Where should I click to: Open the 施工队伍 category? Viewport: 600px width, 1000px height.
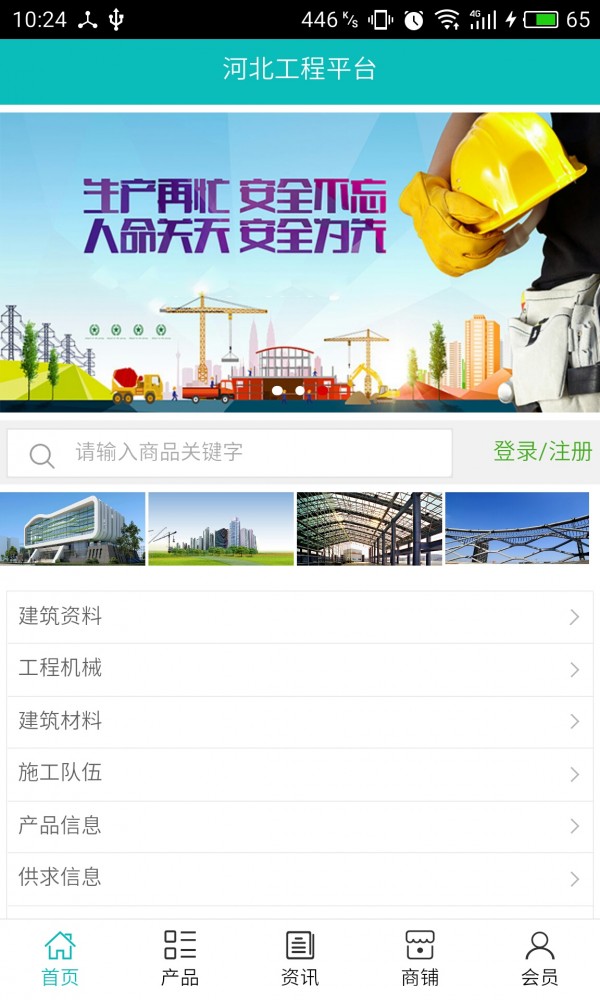tap(300, 773)
